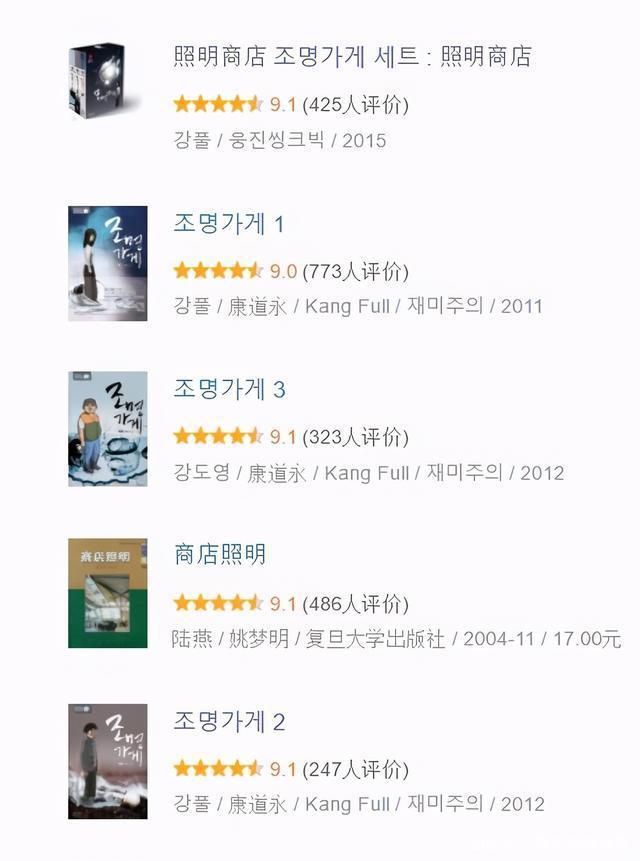
Task: Open the 조명가게 3 title link
Action: (229, 389)
